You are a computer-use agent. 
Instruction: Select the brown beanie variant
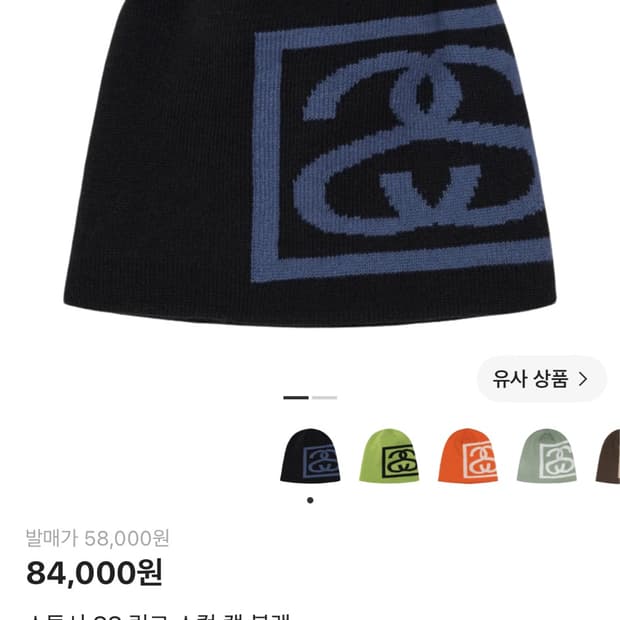pyautogui.click(x=608, y=456)
